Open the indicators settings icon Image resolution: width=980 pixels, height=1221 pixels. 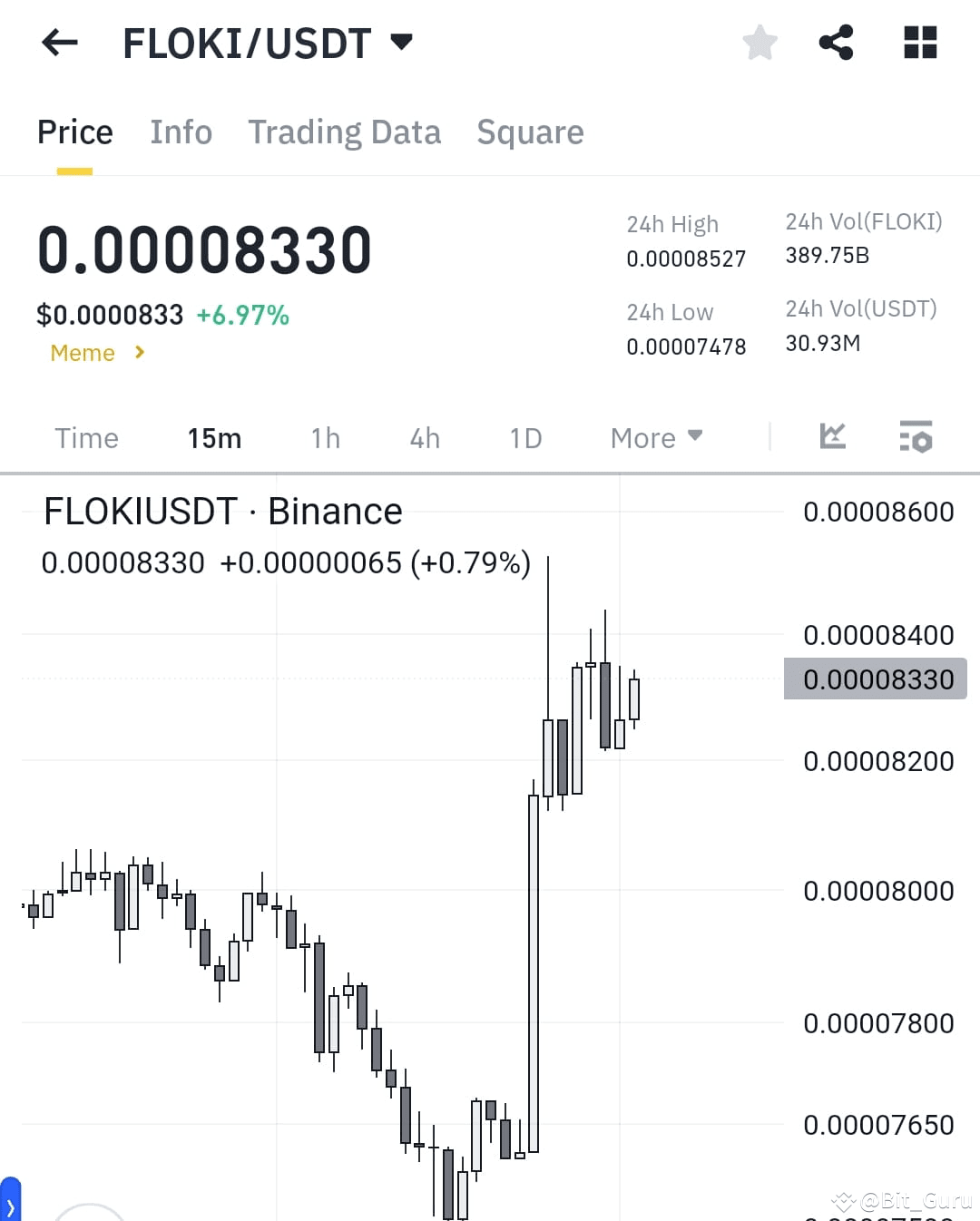pyautogui.click(x=916, y=438)
